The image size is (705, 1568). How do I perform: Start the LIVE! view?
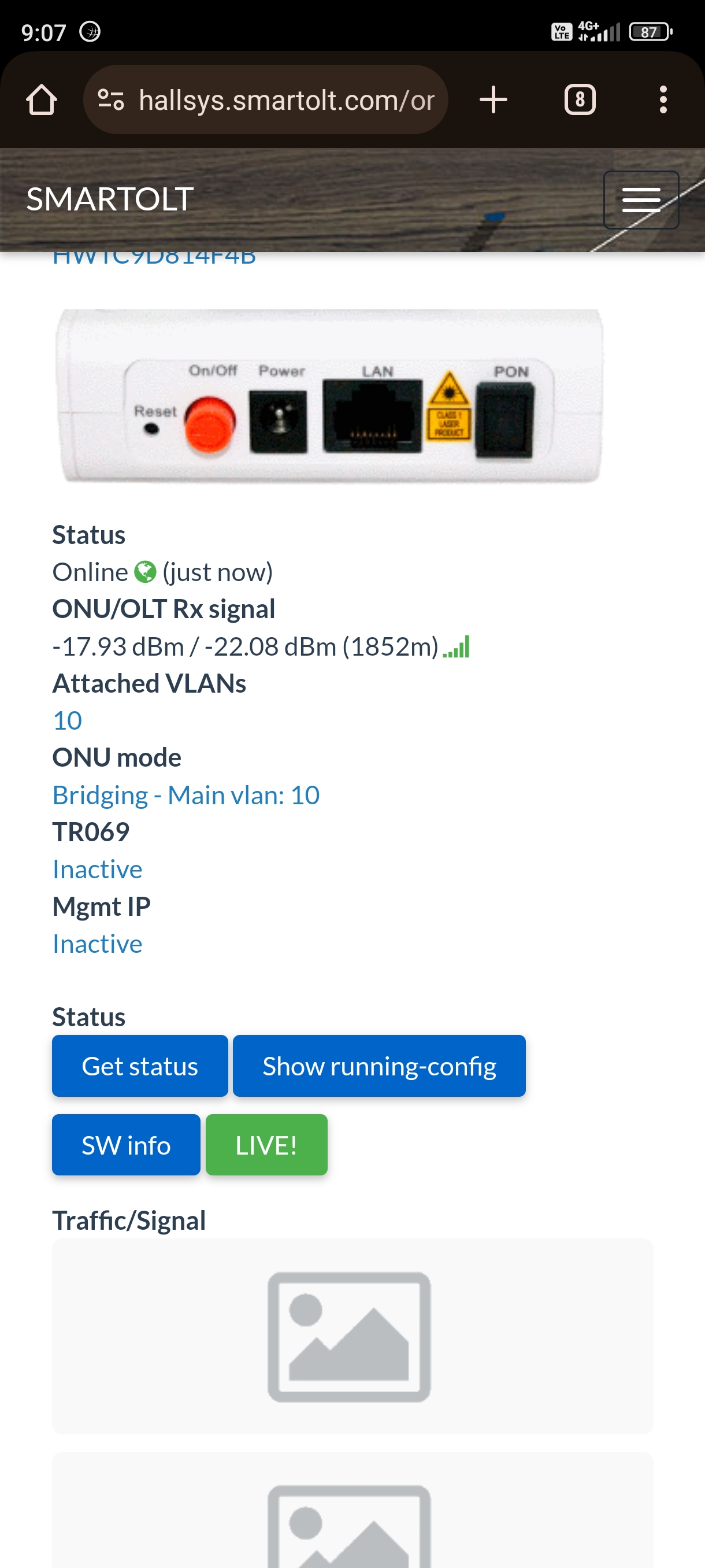coord(266,1145)
